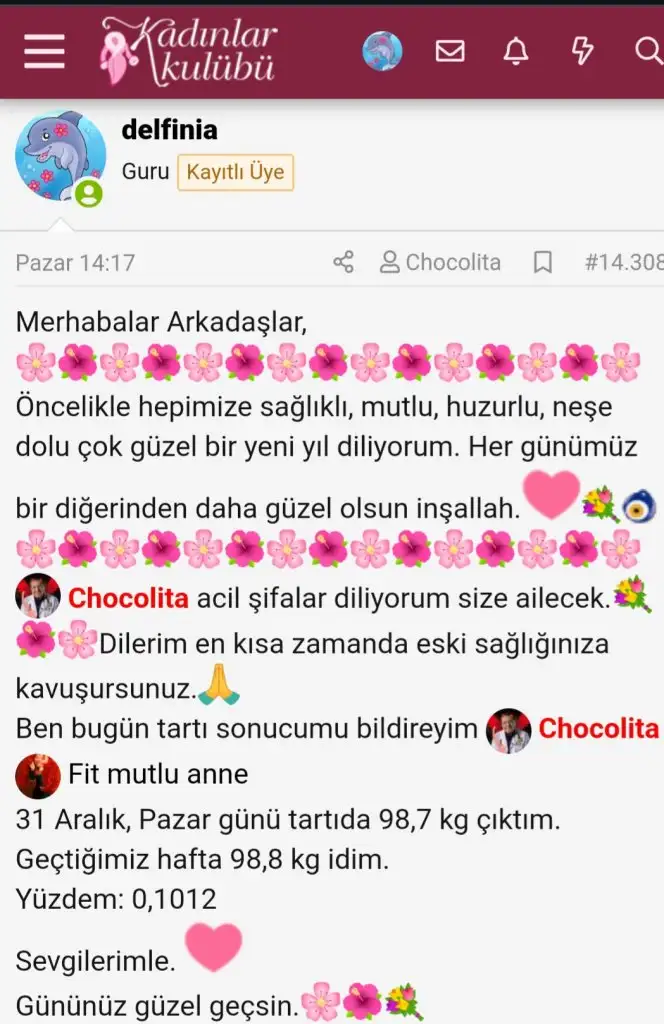664x1024 pixels.
Task: Open my account avatar in header
Action: click(382, 50)
